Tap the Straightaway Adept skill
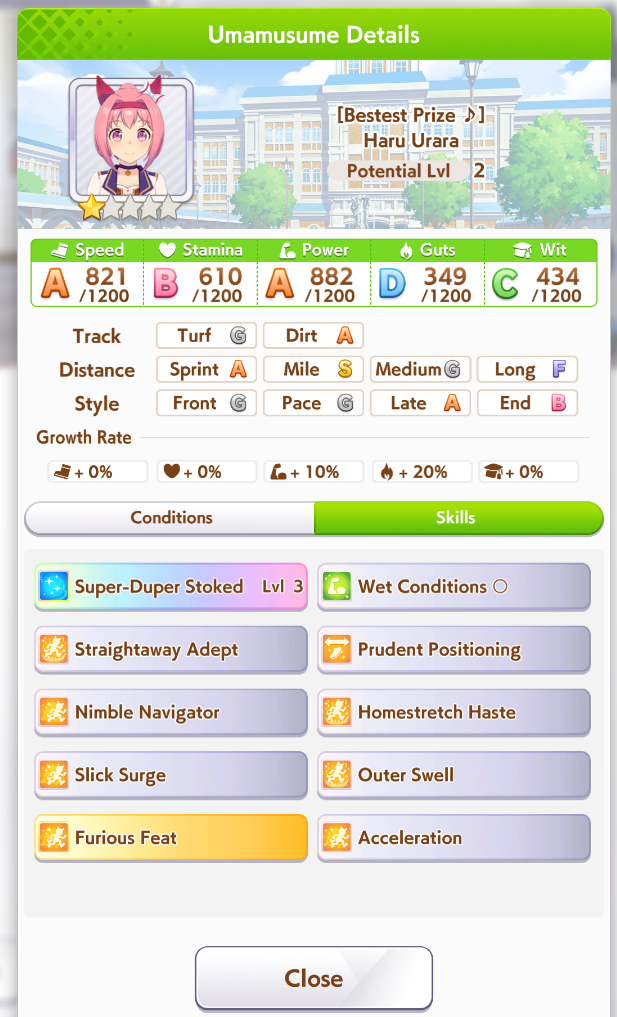Screen dimensions: 617x1017 pyautogui.click(x=171, y=649)
